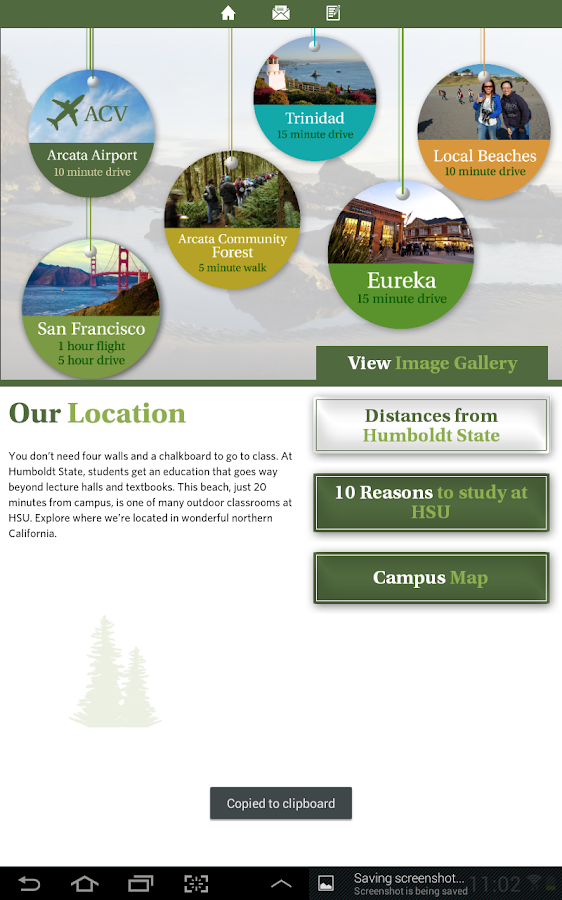Select the Arcata Airport circle
This screenshot has width=562, height=900.
point(92,134)
